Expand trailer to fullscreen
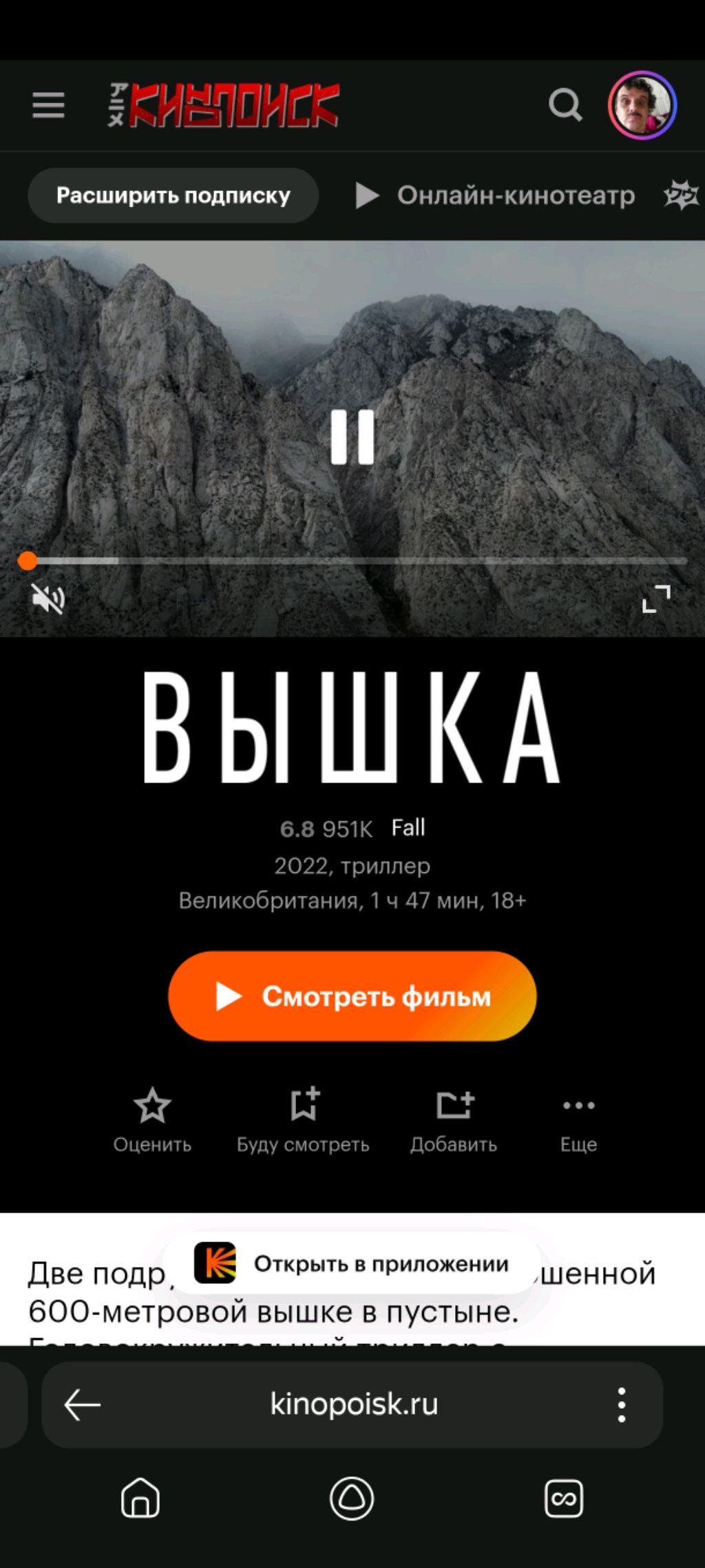The width and height of the screenshot is (705, 1568). (x=656, y=599)
